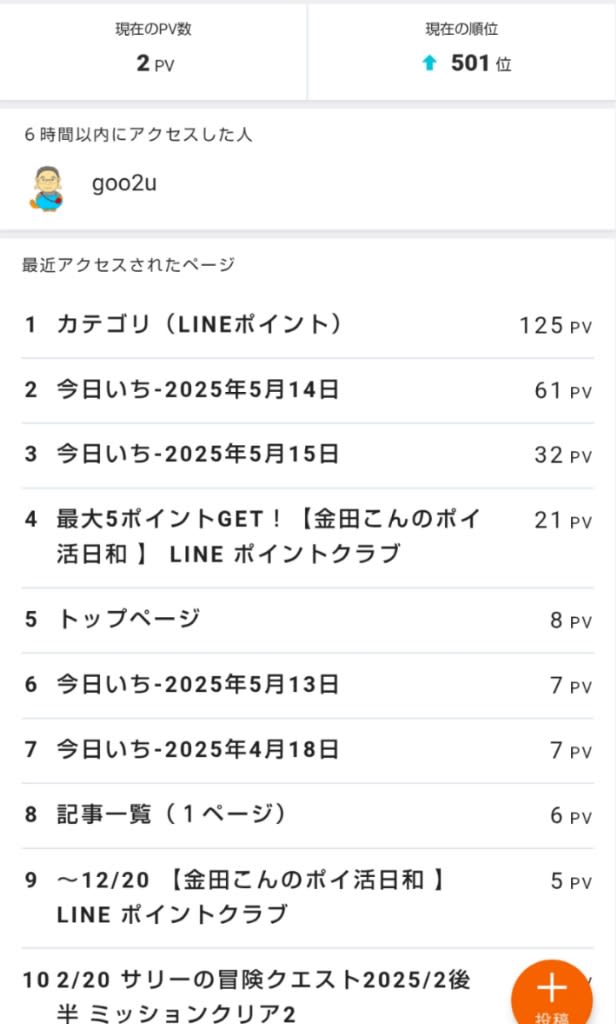
Task: Select the トップページ row
Action: click(308, 620)
